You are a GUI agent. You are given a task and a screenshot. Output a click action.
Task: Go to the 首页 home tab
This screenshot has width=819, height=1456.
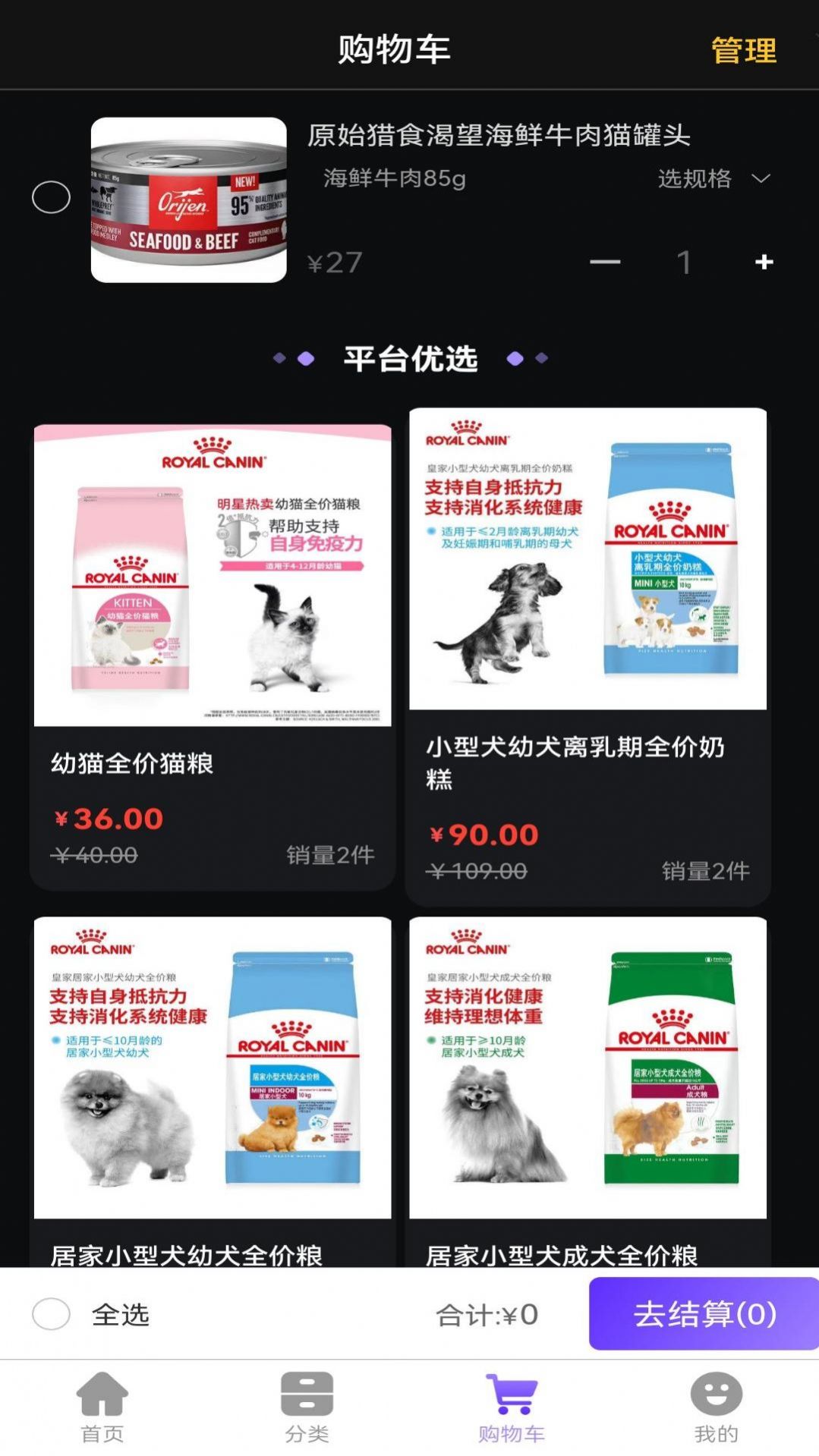click(102, 1407)
